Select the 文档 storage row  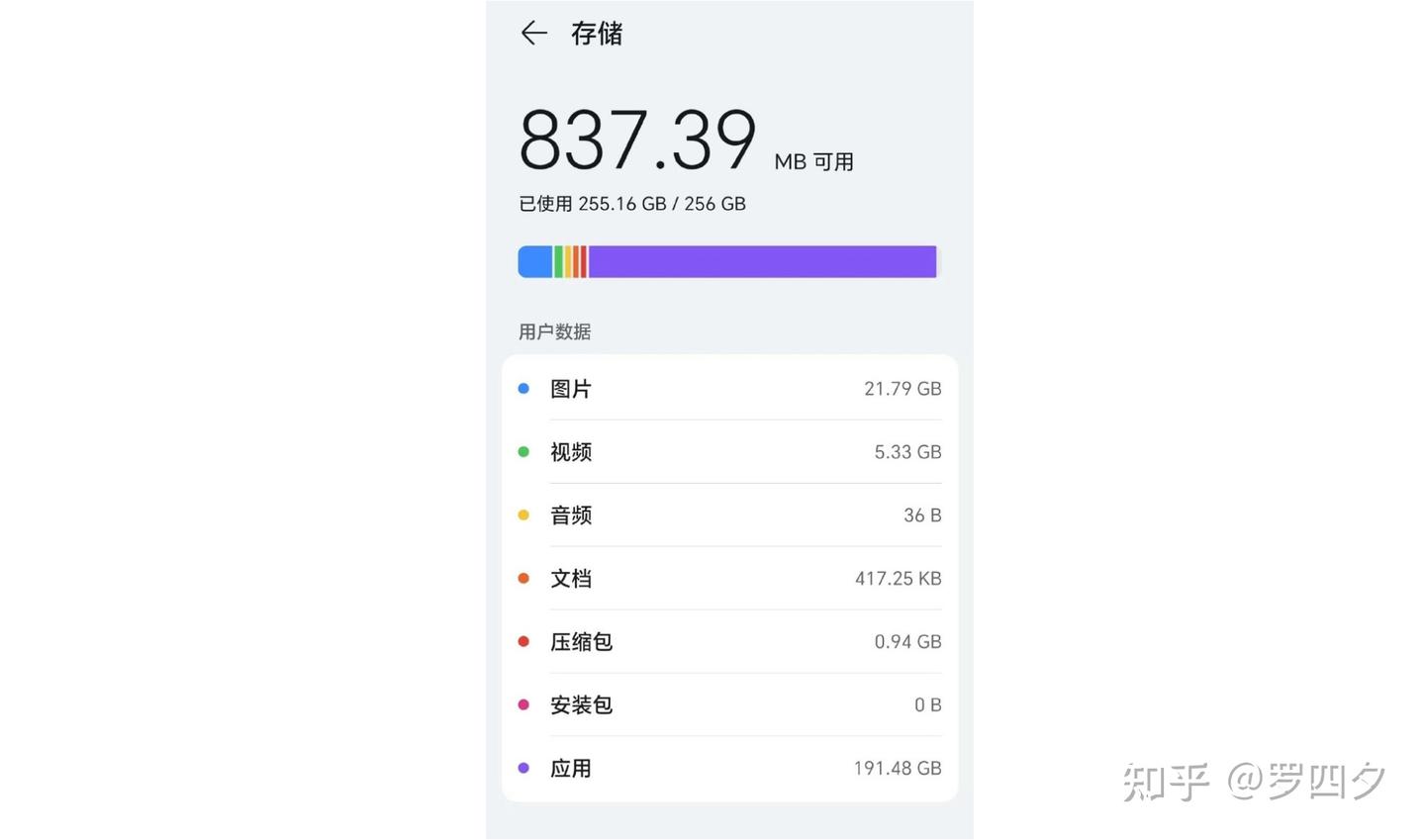point(729,579)
